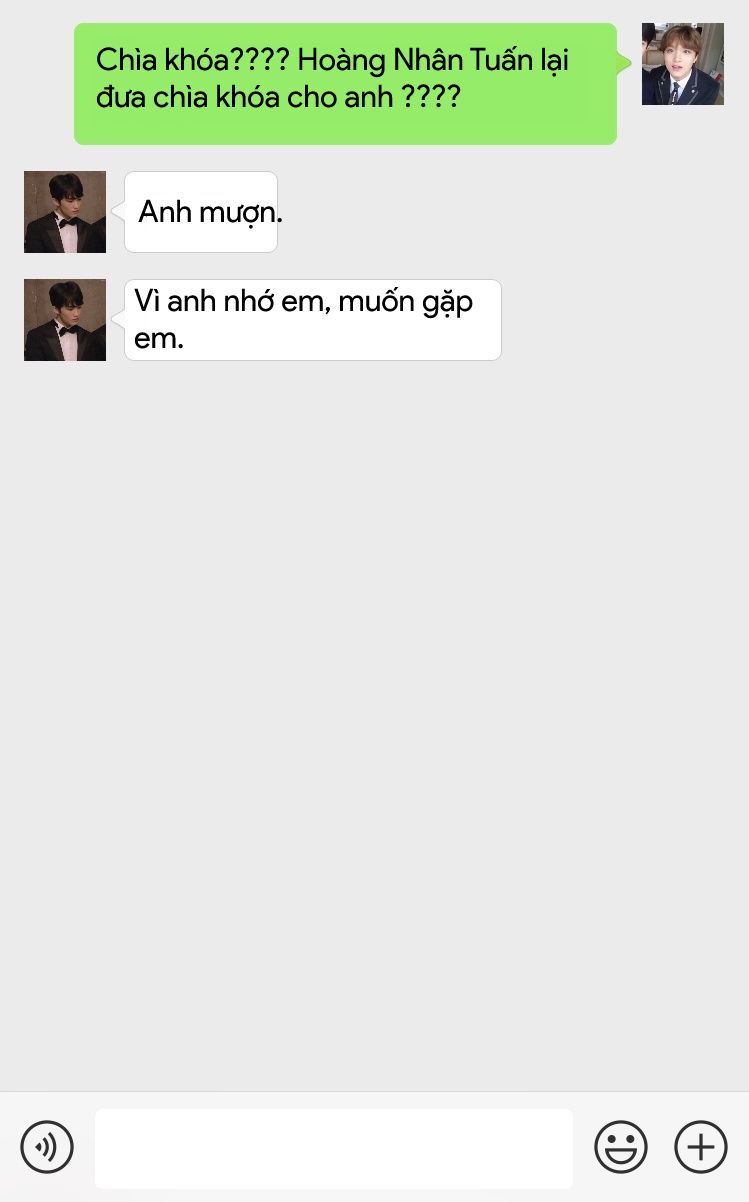Focus the message text field
Image resolution: width=749 pixels, height=1202 pixels.
[x=334, y=1148]
